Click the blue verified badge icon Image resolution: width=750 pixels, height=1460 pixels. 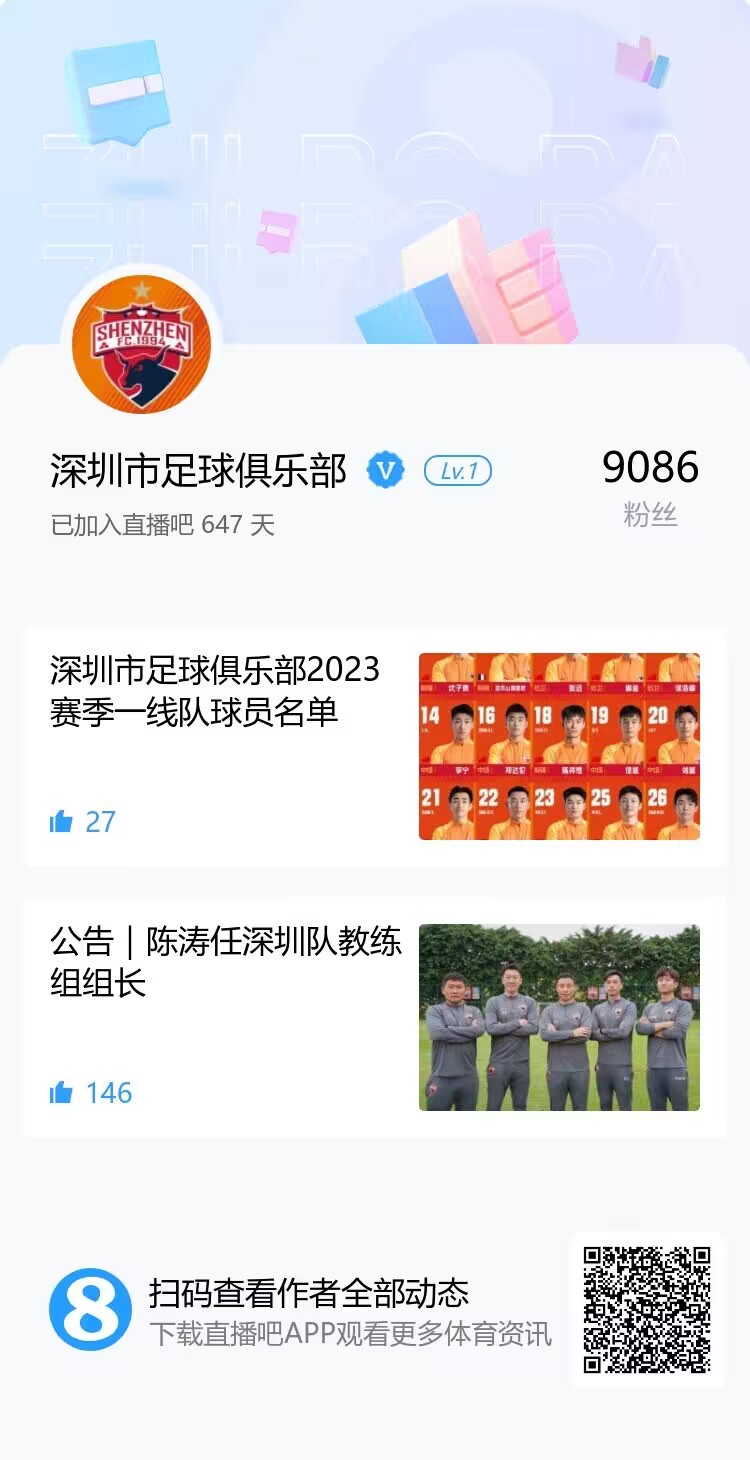click(384, 469)
